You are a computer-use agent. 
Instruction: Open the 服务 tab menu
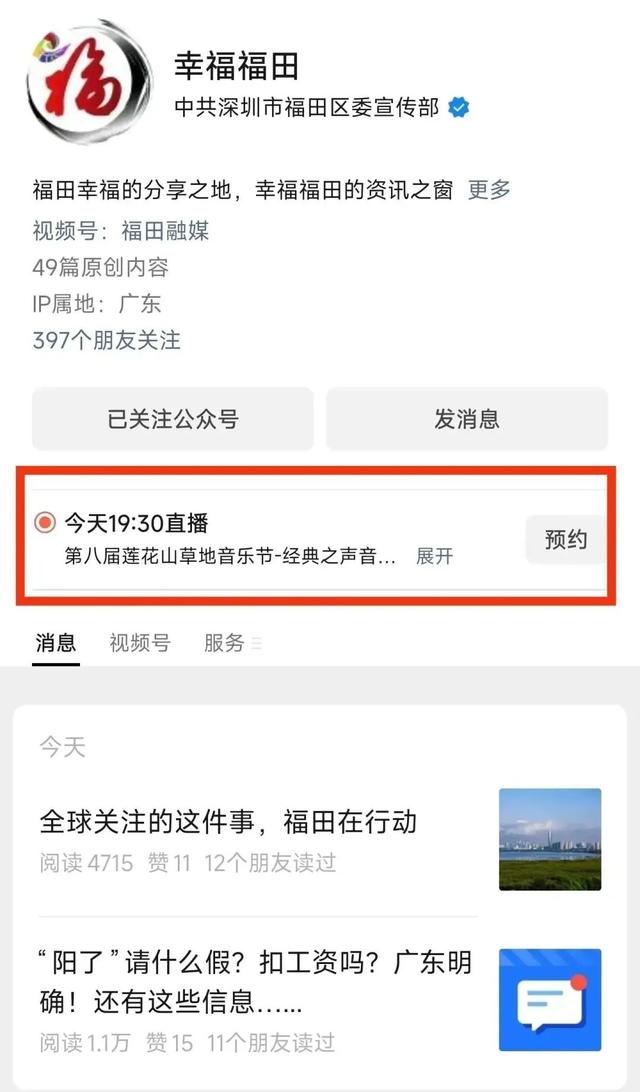232,642
